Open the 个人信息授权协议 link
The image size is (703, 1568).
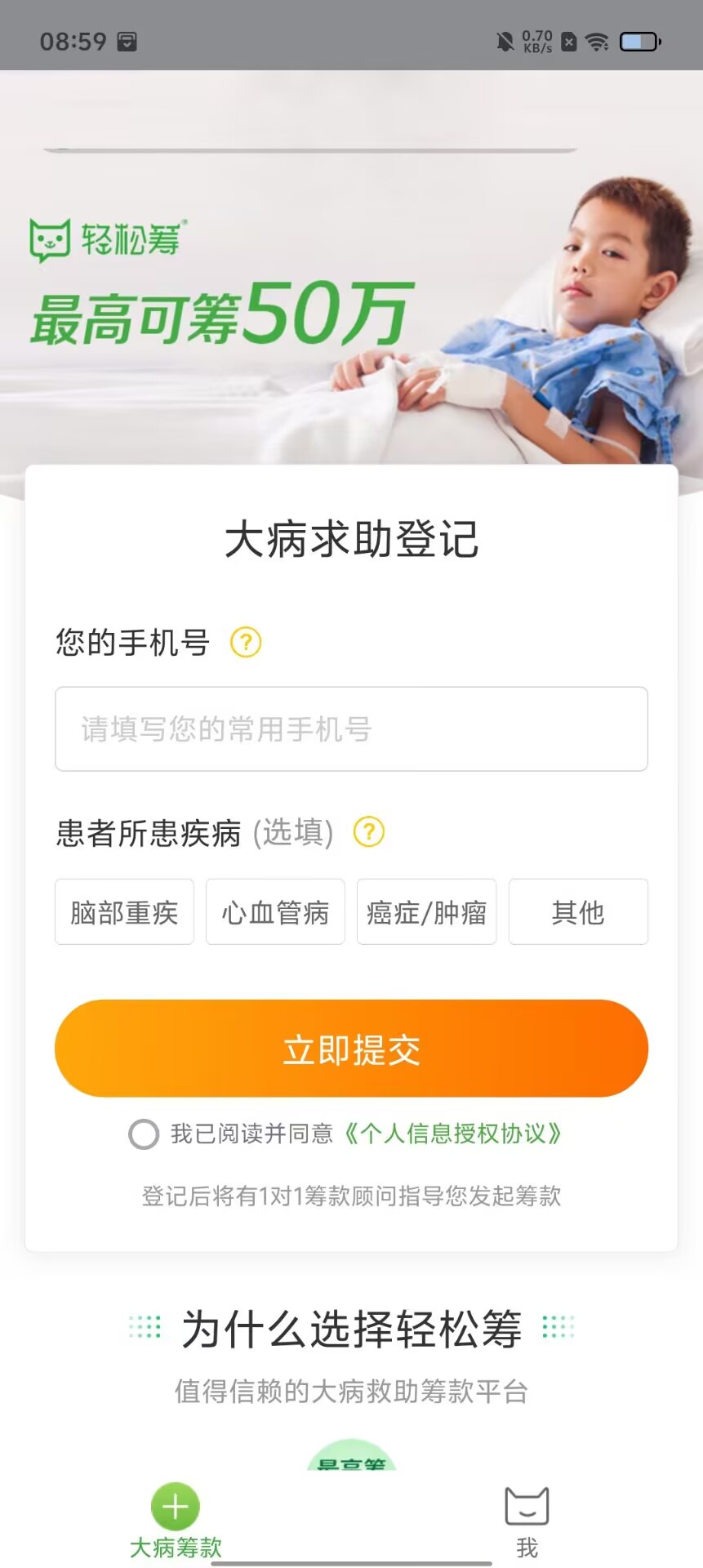[x=452, y=1134]
